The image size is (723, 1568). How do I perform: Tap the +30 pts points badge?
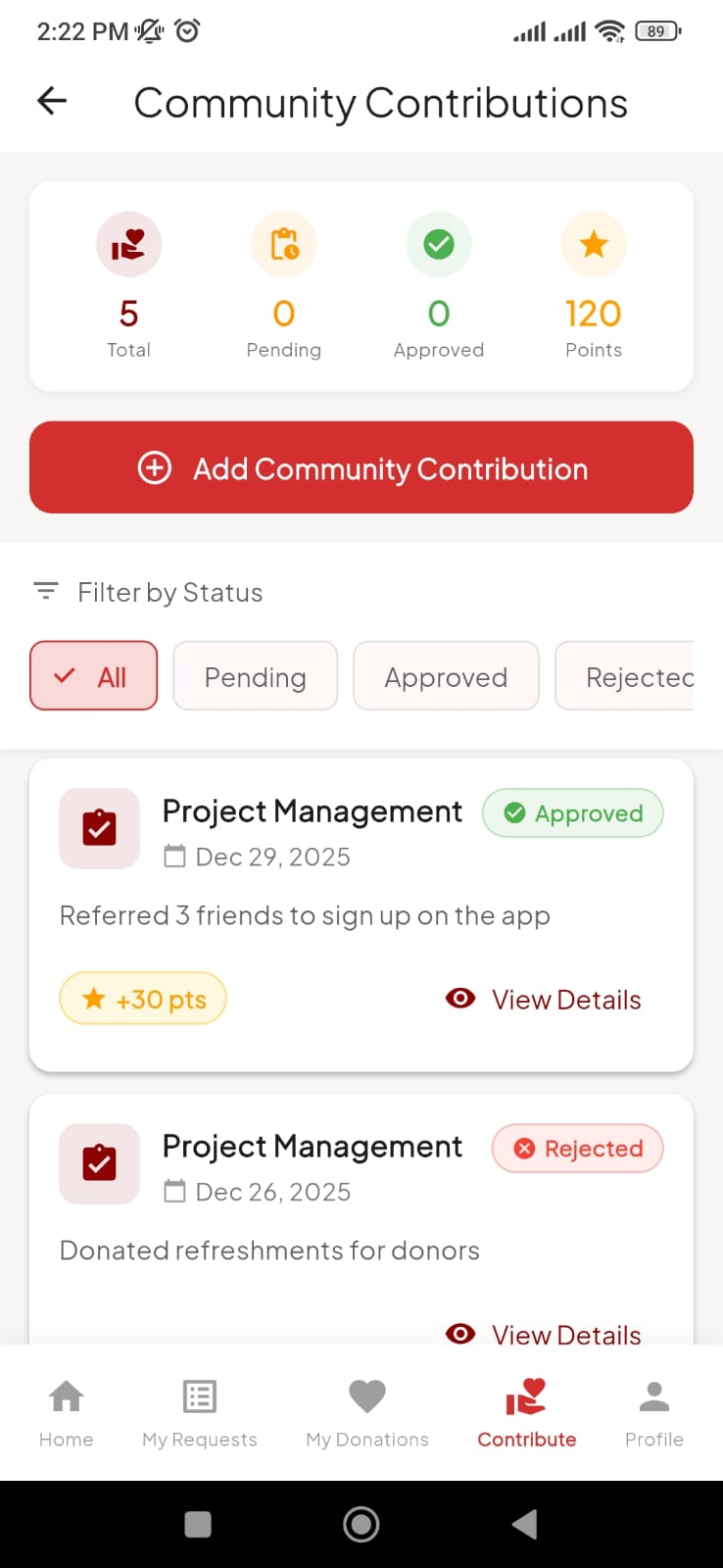point(142,998)
